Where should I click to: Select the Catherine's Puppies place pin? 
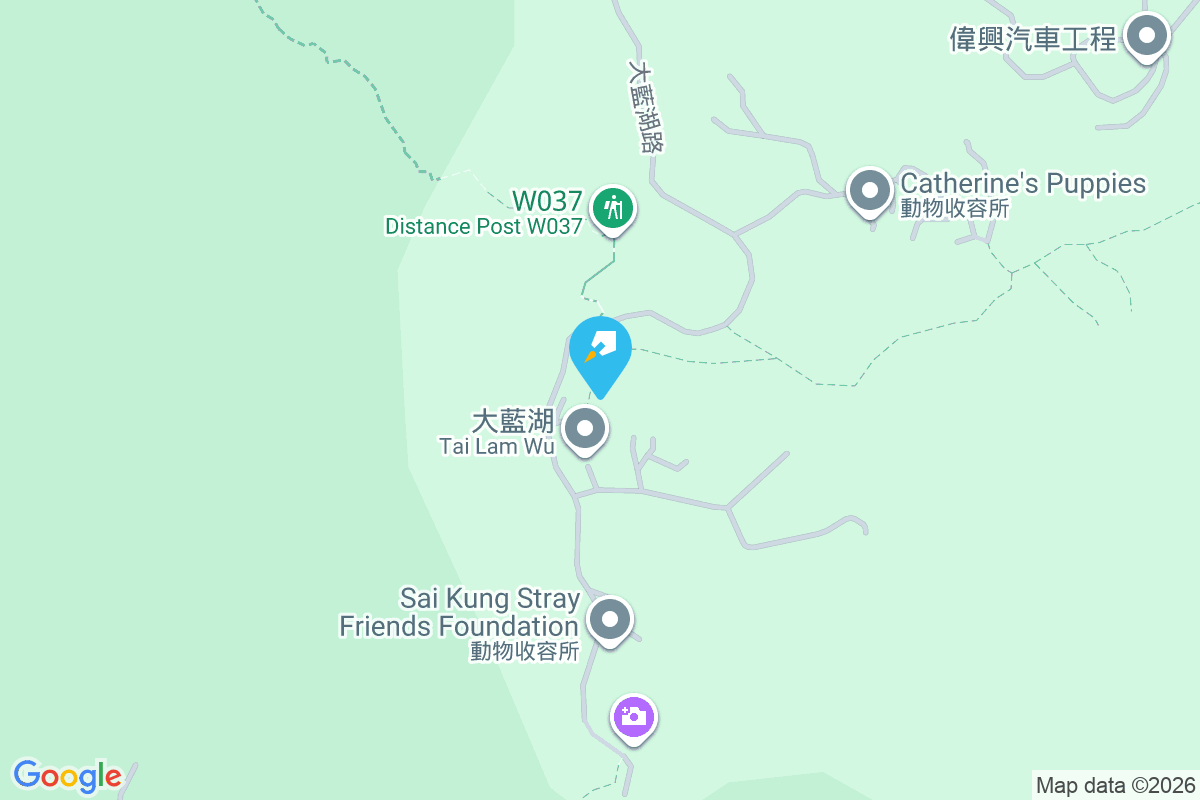(x=869, y=190)
